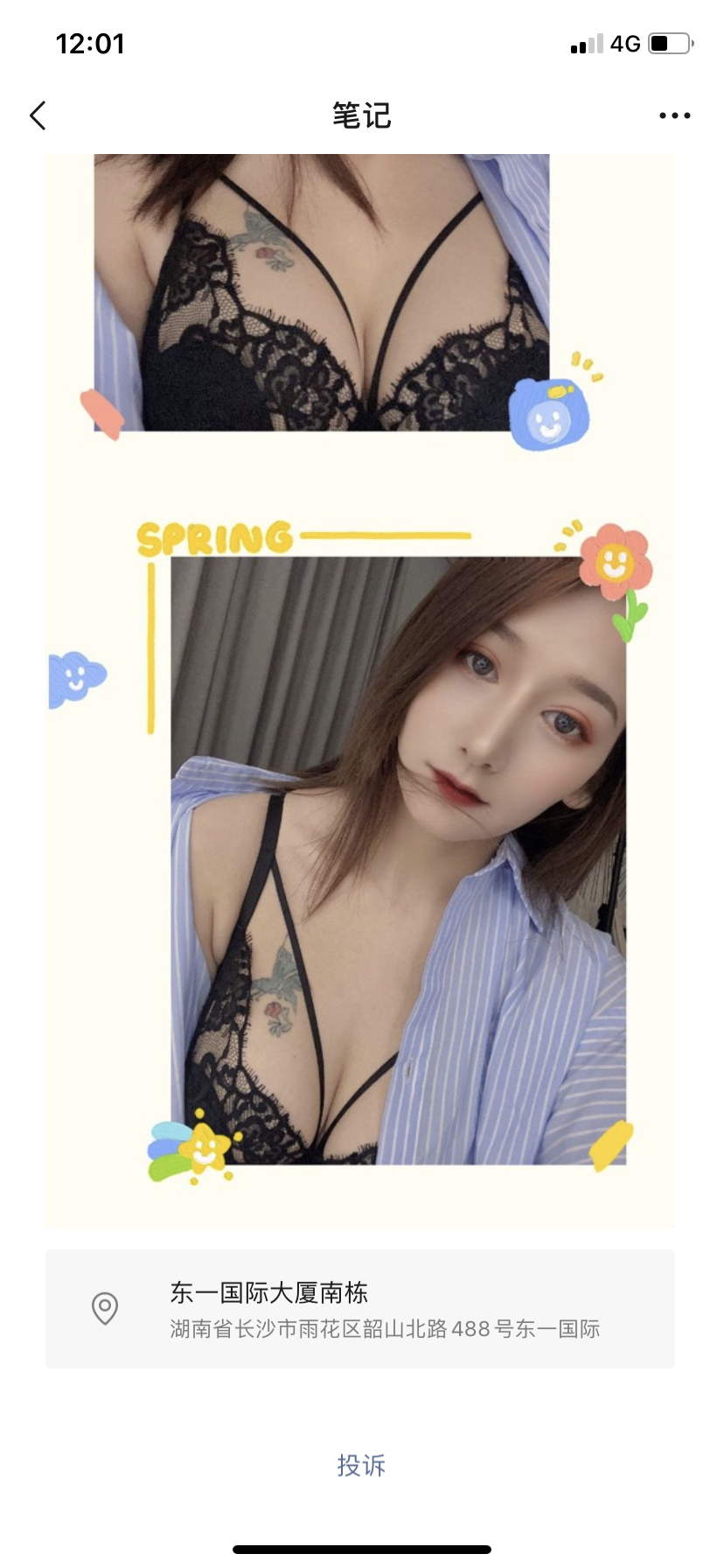Tap the 投诉 report link
This screenshot has height=1568, width=724.
361,1466
